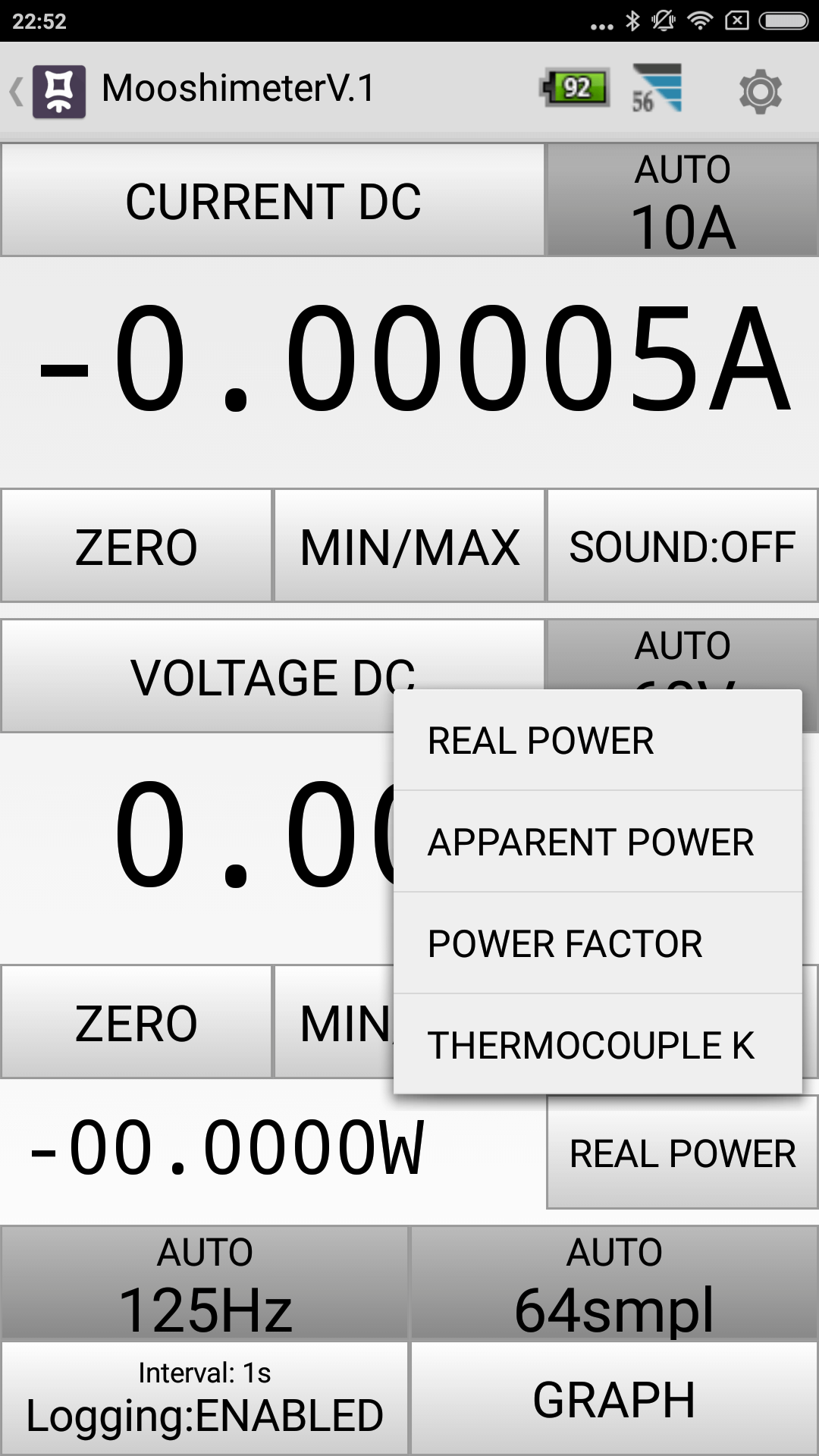Toggle Logging:ENABLED button
Image resolution: width=819 pixels, height=1456 pixels.
click(x=205, y=1398)
